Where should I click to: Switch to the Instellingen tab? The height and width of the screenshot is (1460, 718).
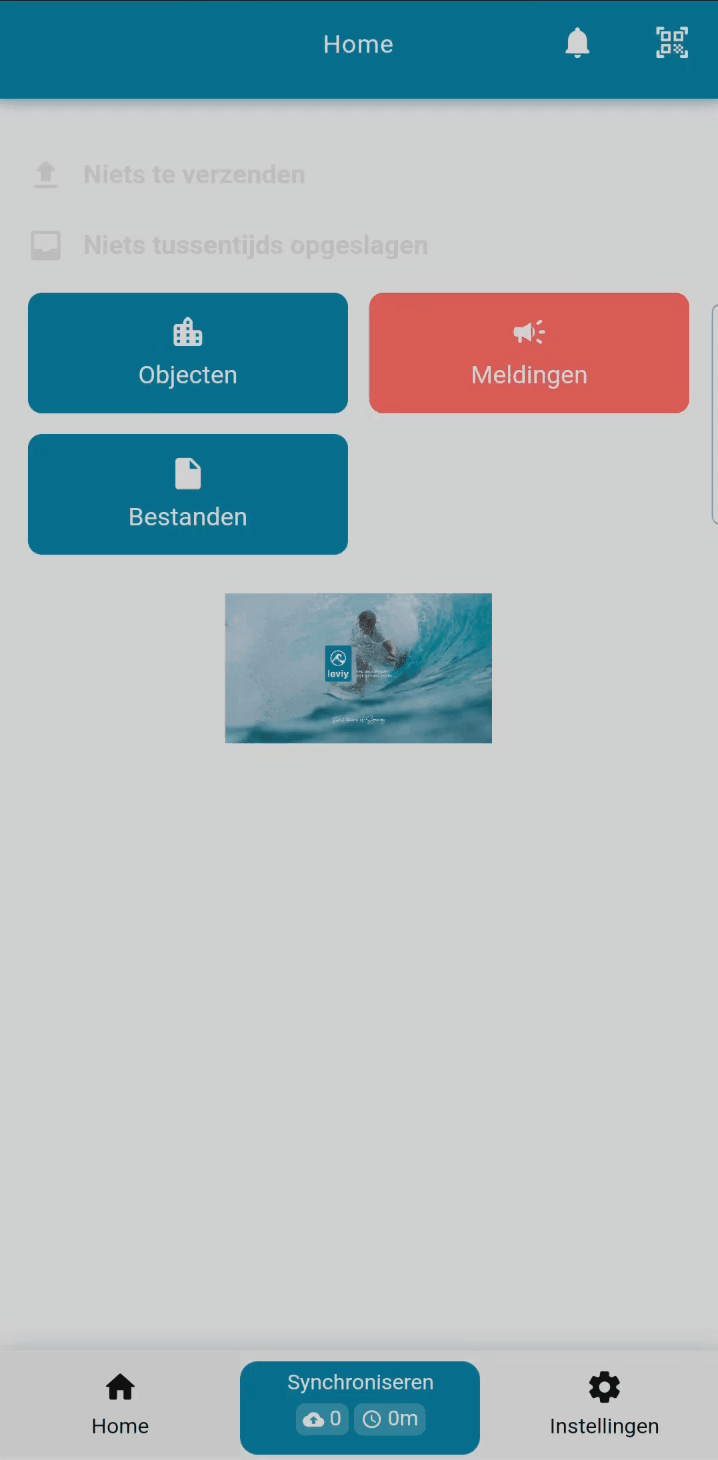(x=604, y=1405)
